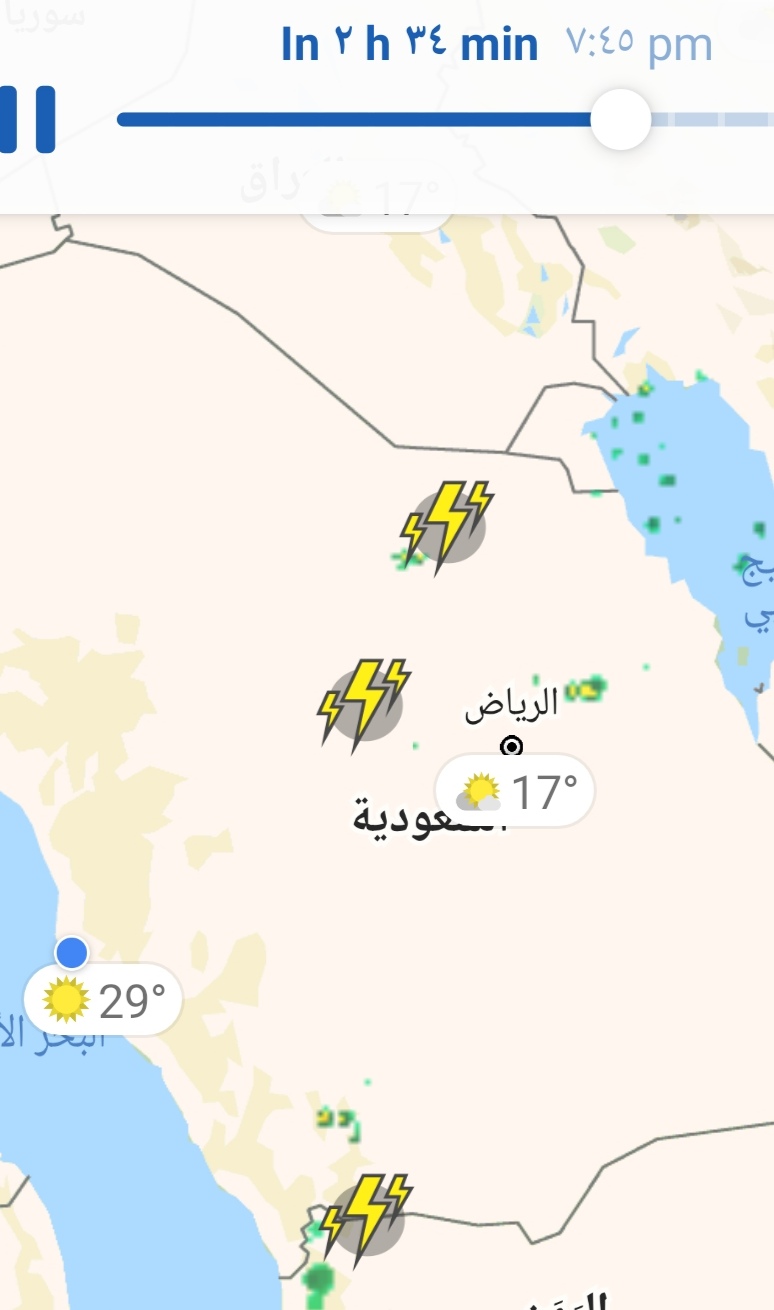The width and height of the screenshot is (774, 1310).
Task: Tap the blue current location dot
Action: coord(71,952)
